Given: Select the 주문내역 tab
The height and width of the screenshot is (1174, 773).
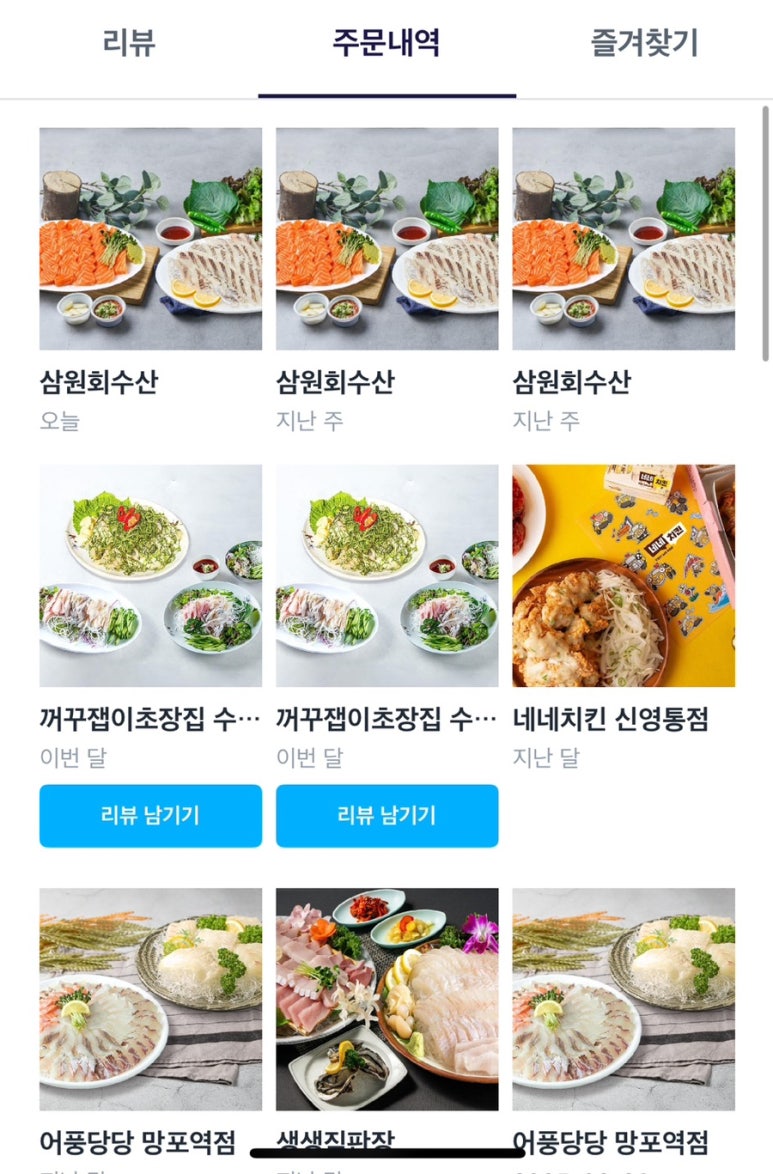Looking at the screenshot, I should tap(386, 44).
